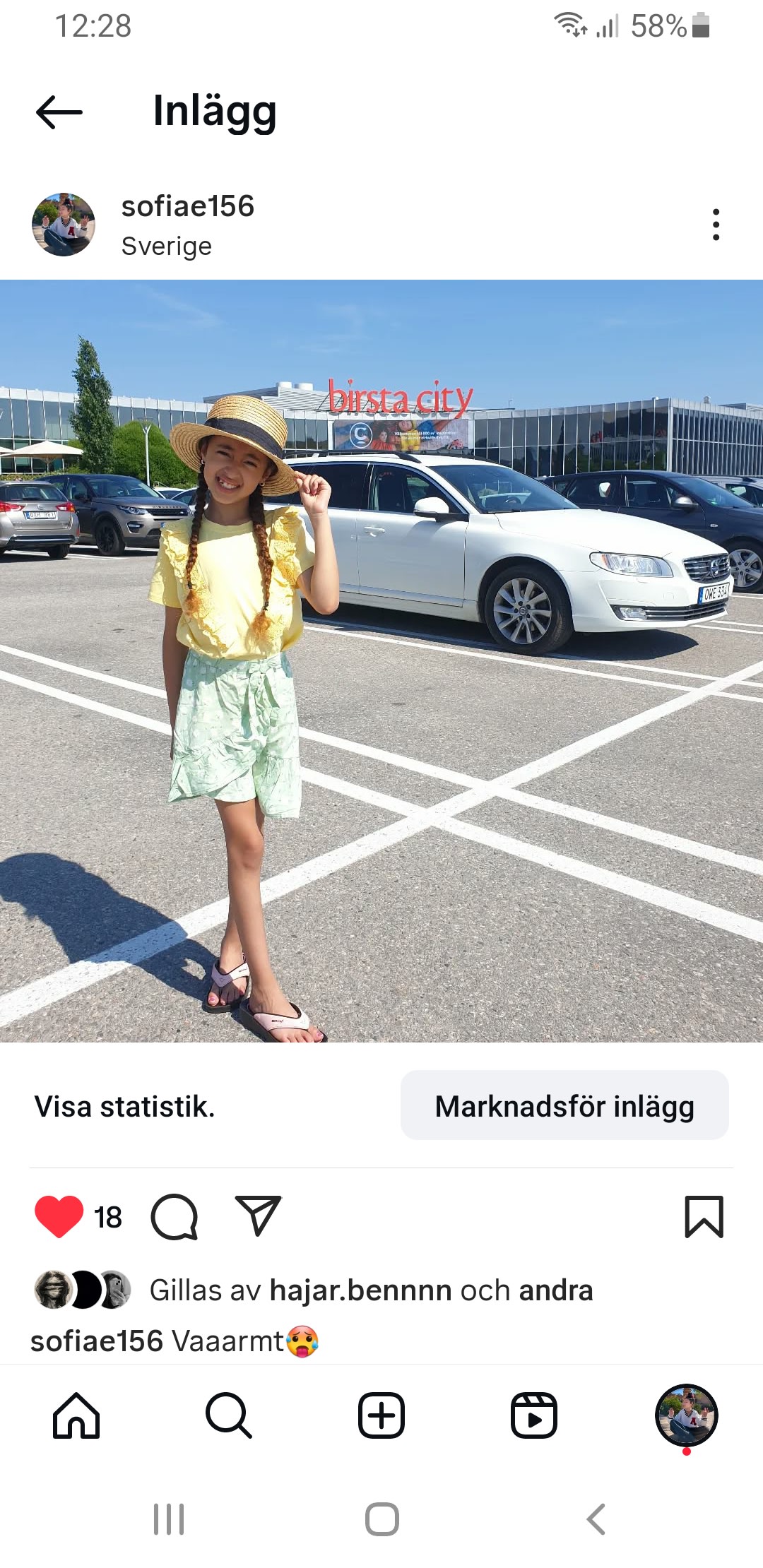Open Visa statistik.
This screenshot has height=1568, width=763.
coord(124,1106)
